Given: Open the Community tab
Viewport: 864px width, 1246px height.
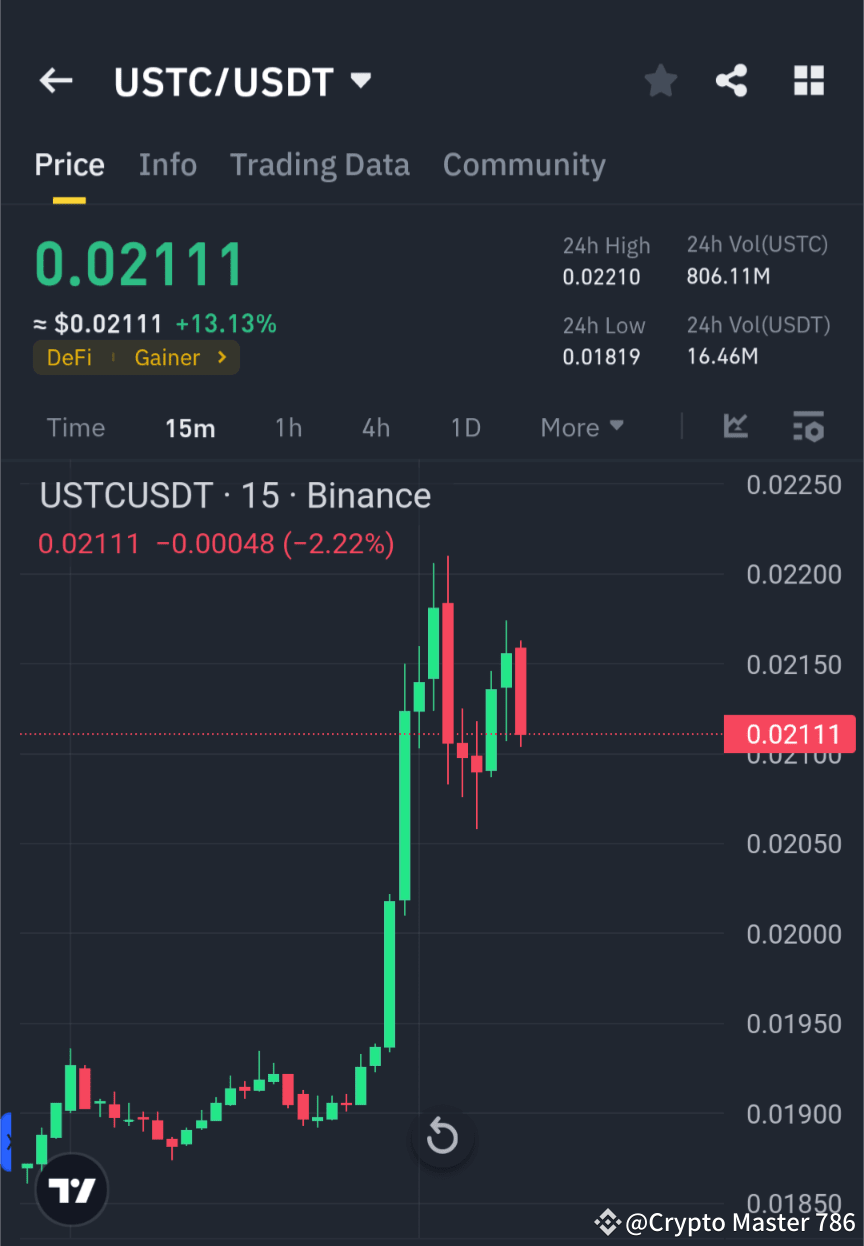Looking at the screenshot, I should coord(524,164).
